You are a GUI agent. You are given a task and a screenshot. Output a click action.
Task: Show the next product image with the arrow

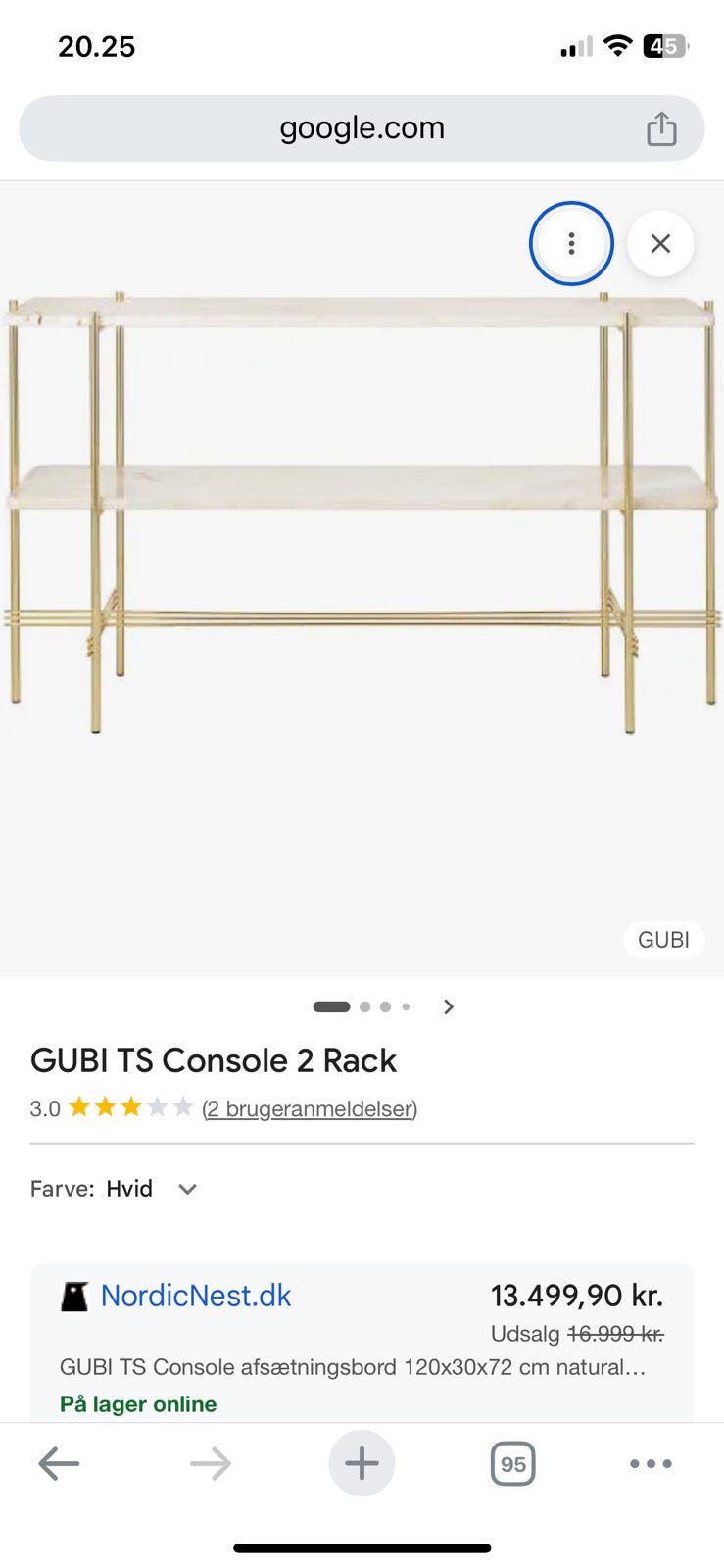pos(449,1006)
